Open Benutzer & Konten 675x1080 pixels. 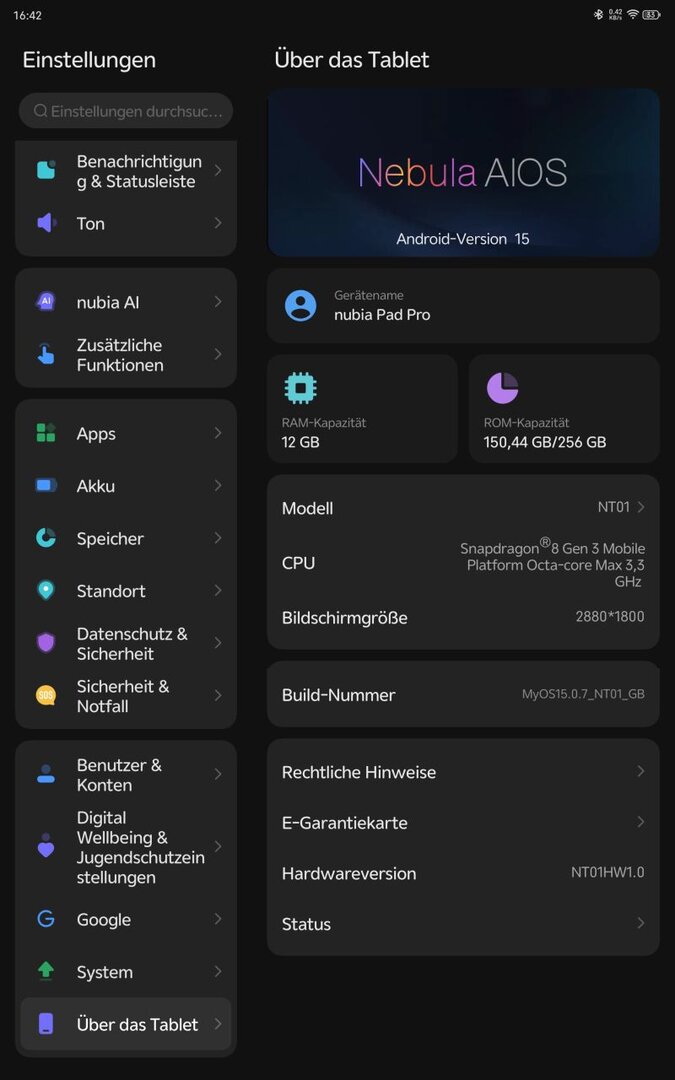pos(126,775)
